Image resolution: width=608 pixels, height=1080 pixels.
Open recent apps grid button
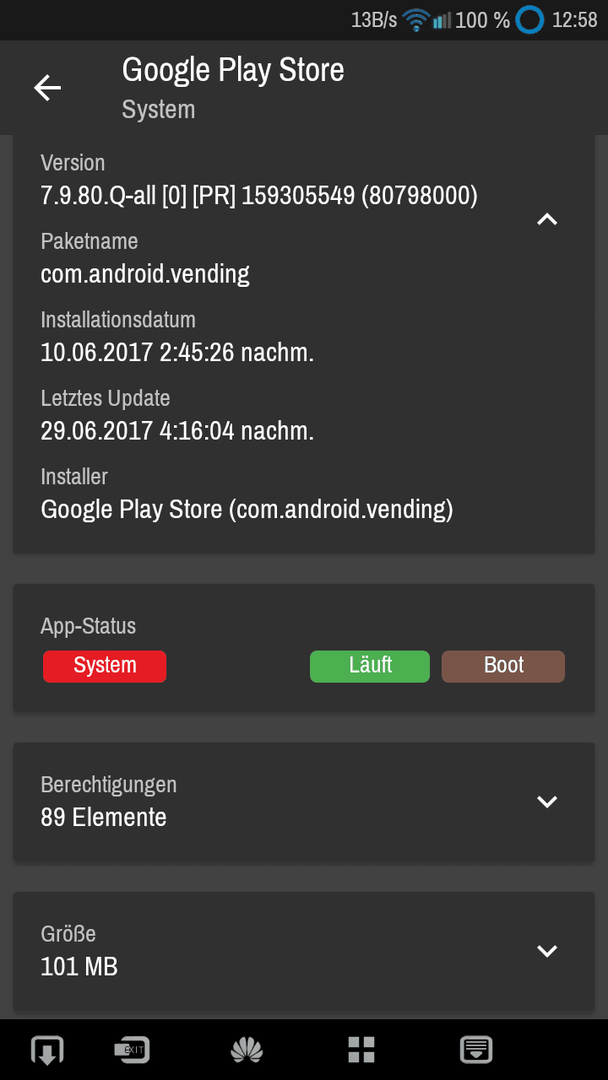pos(361,1050)
